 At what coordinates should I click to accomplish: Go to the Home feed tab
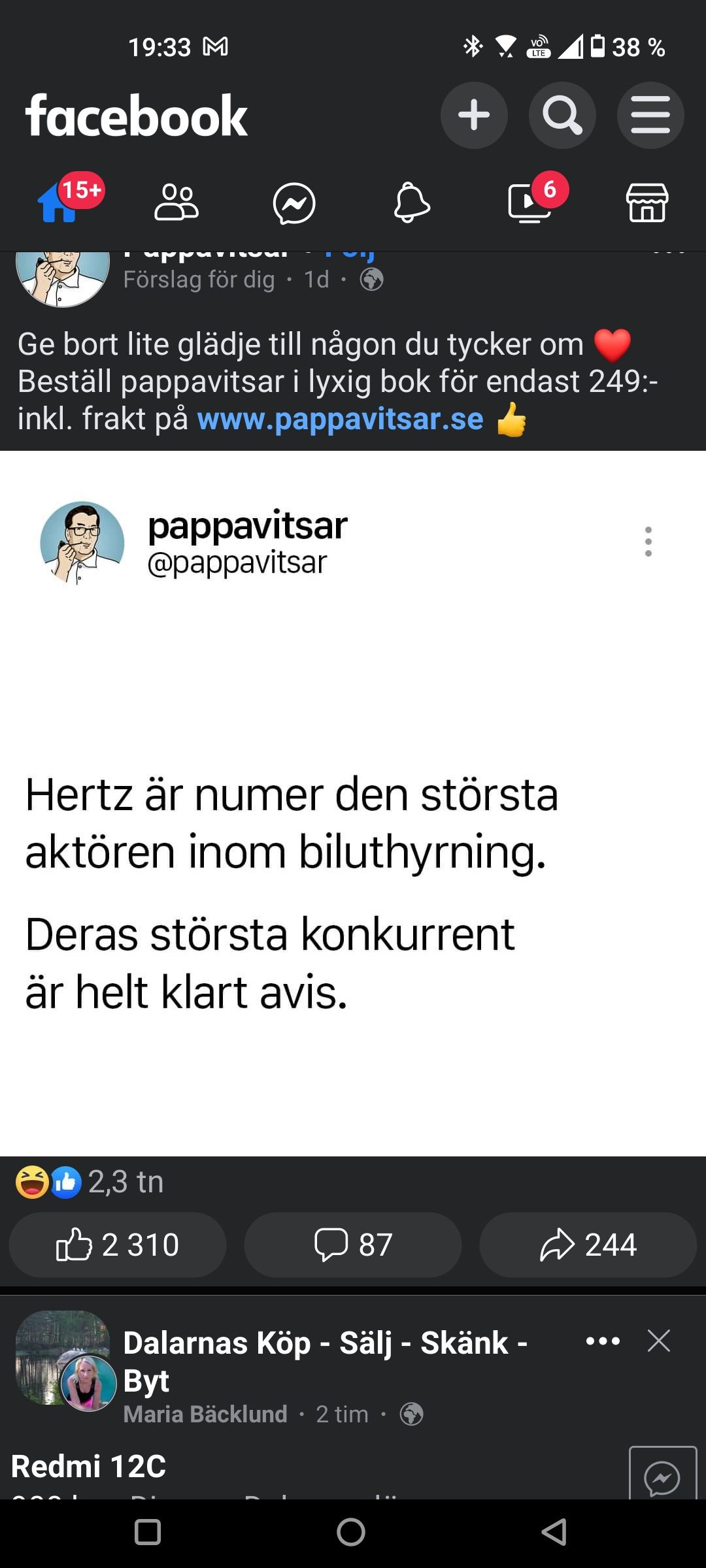(59, 203)
